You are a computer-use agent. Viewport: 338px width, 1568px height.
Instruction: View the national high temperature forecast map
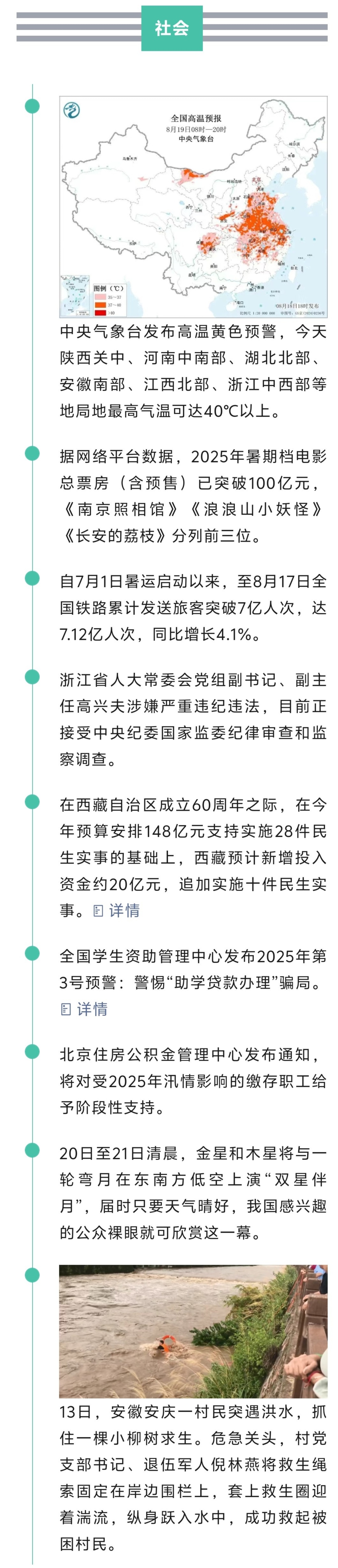pyautogui.click(x=193, y=207)
